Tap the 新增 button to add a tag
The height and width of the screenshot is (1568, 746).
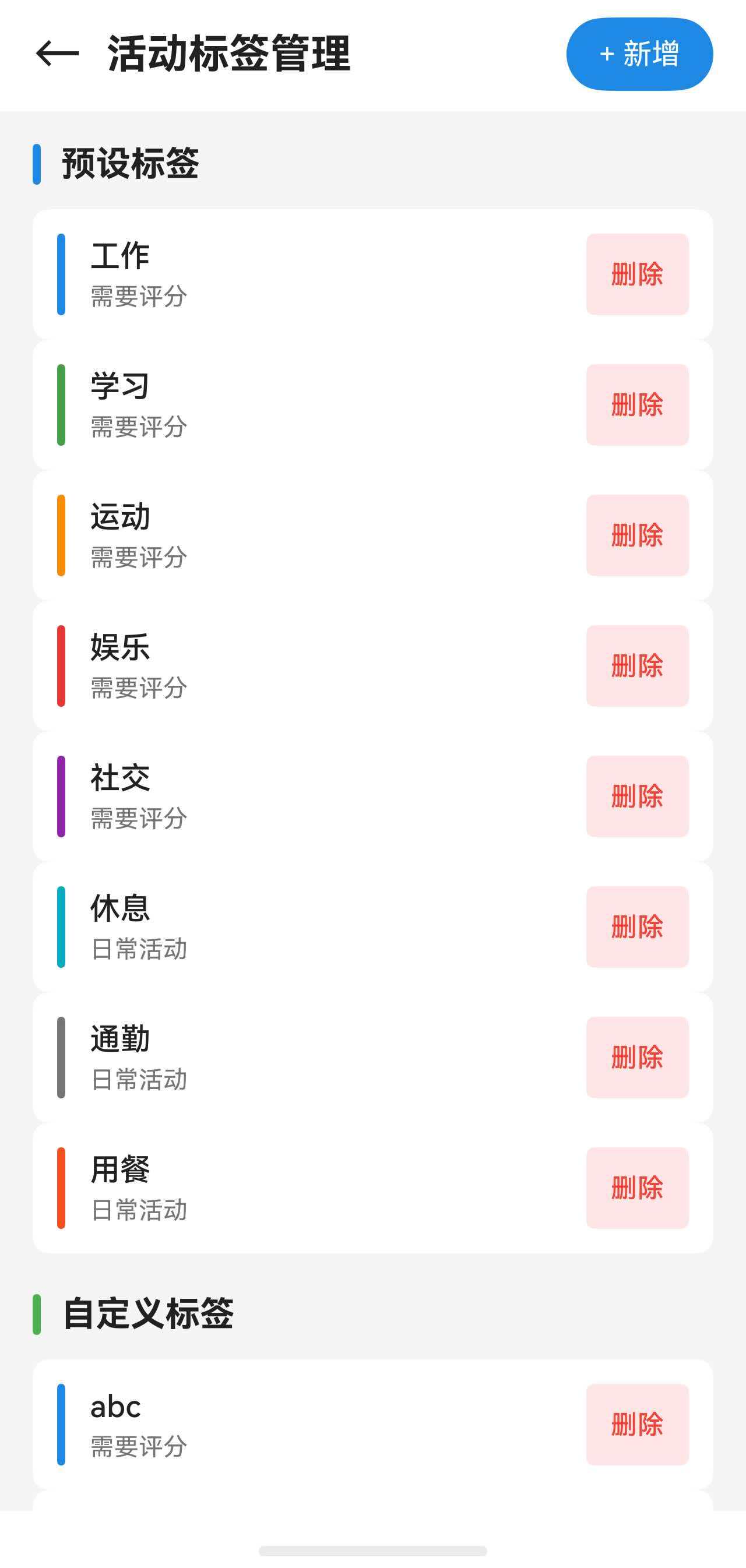pyautogui.click(x=639, y=54)
